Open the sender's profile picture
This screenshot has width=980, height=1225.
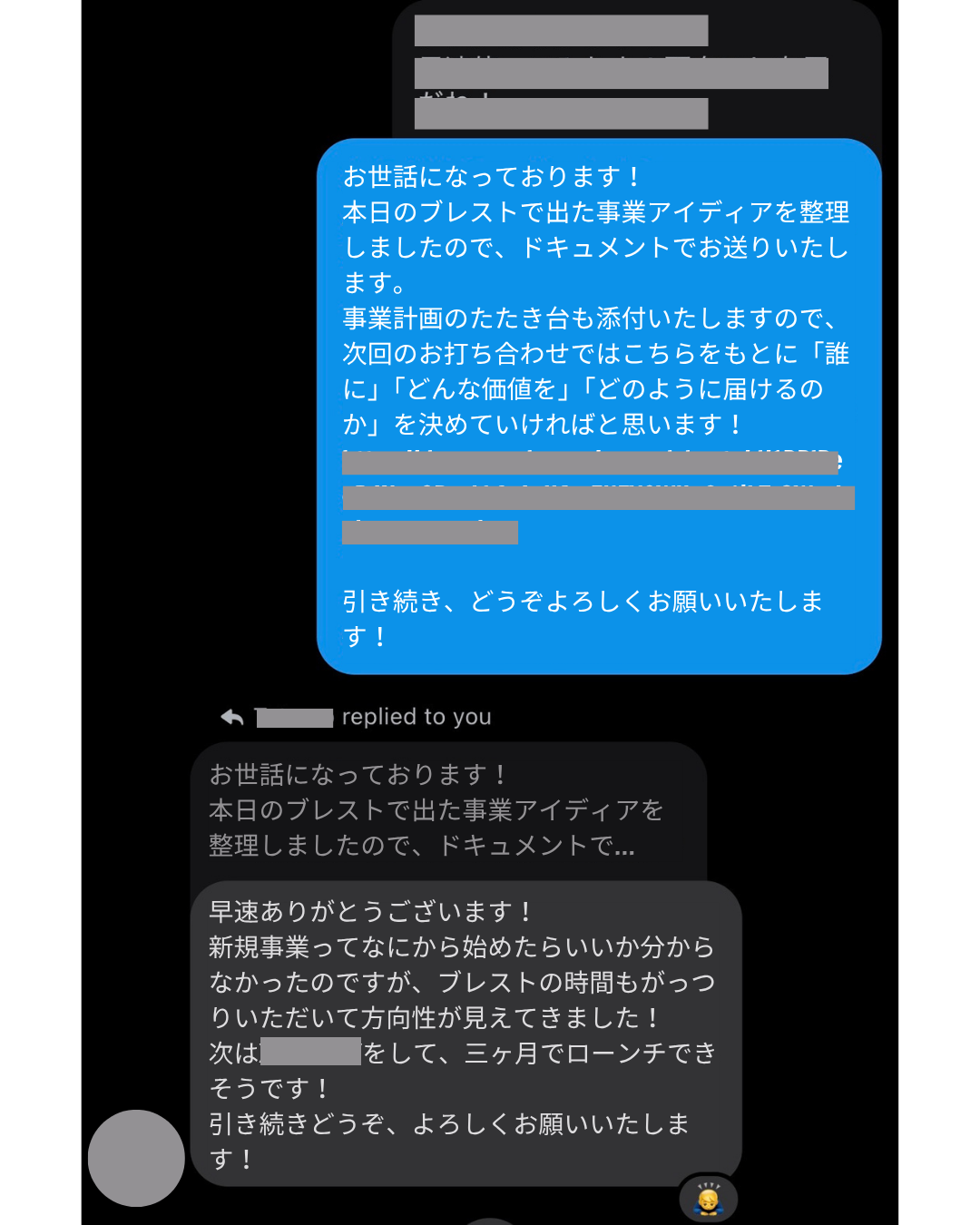136,1158
